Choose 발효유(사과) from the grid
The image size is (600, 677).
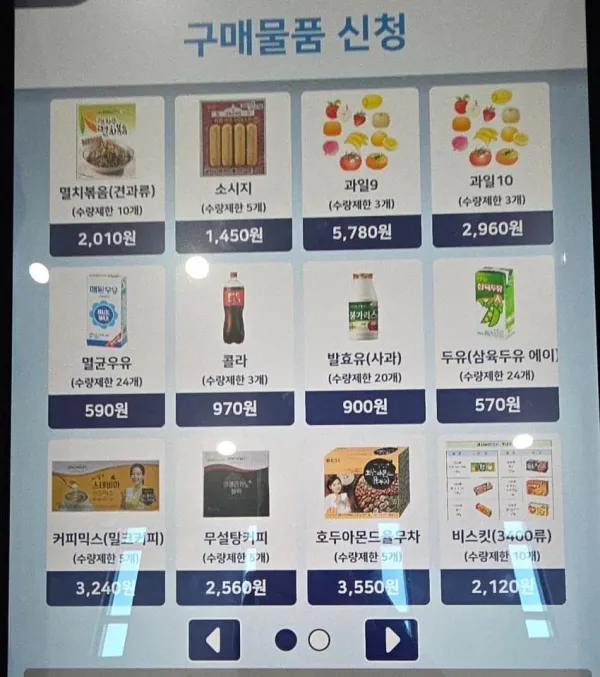pyautogui.click(x=364, y=338)
